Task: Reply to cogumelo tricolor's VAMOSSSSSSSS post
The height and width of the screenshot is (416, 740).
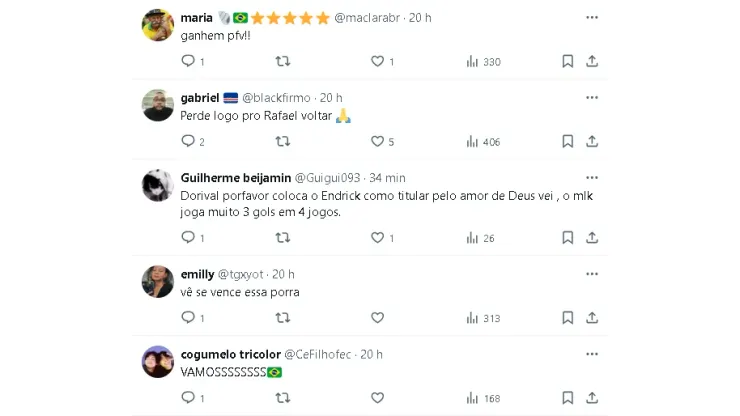Action: coord(188,398)
